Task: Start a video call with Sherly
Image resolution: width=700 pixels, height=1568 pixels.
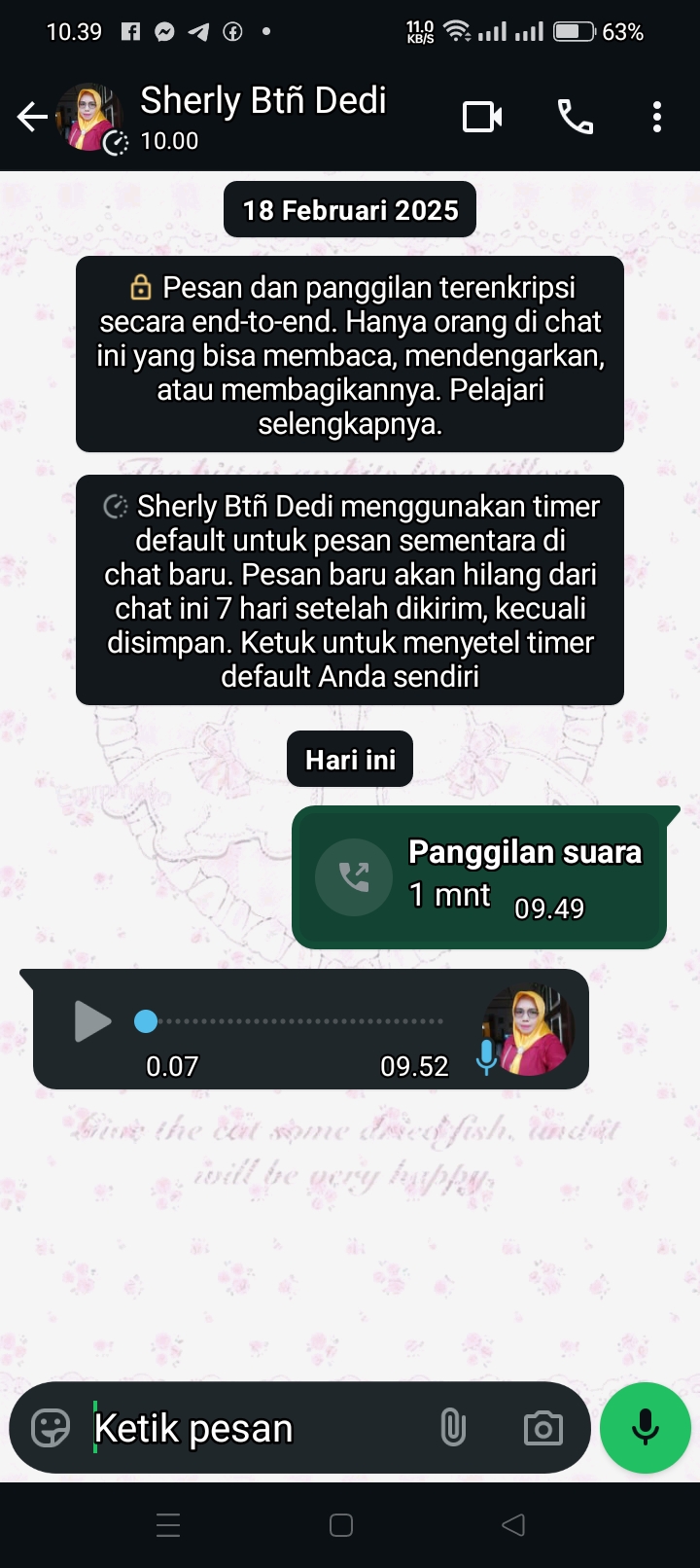Action: pyautogui.click(x=482, y=118)
